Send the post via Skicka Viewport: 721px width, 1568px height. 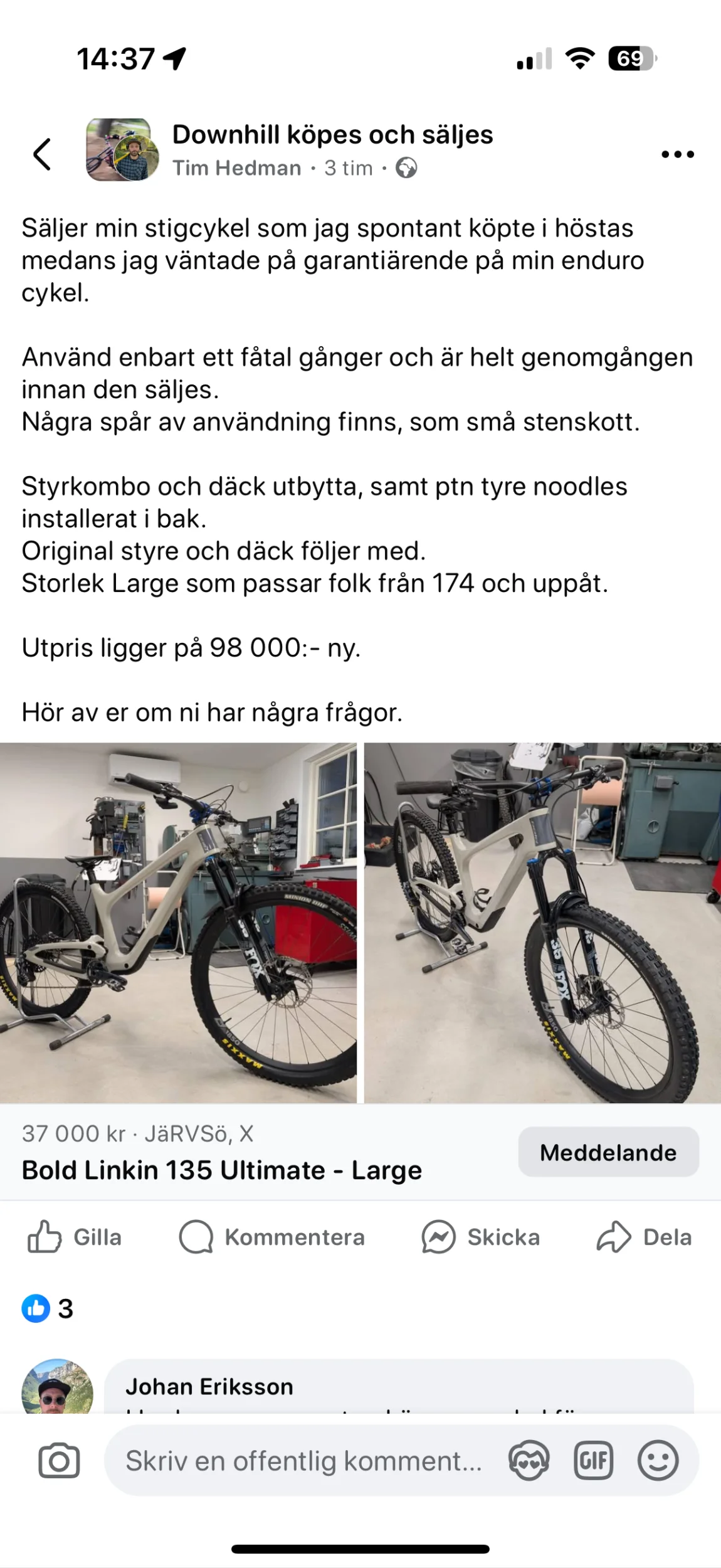click(x=480, y=1237)
